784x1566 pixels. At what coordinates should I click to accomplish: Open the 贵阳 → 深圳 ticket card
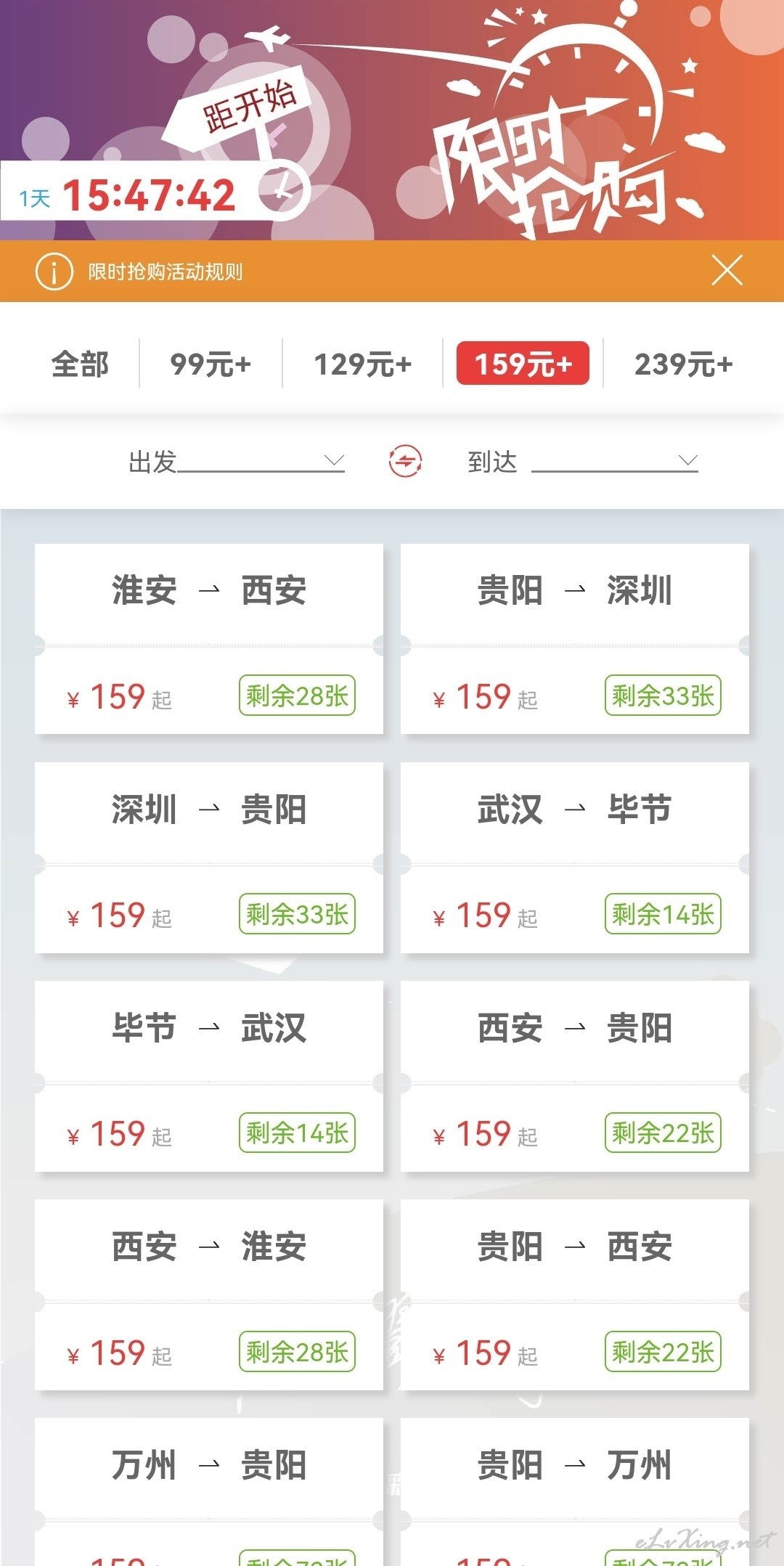pos(575,639)
